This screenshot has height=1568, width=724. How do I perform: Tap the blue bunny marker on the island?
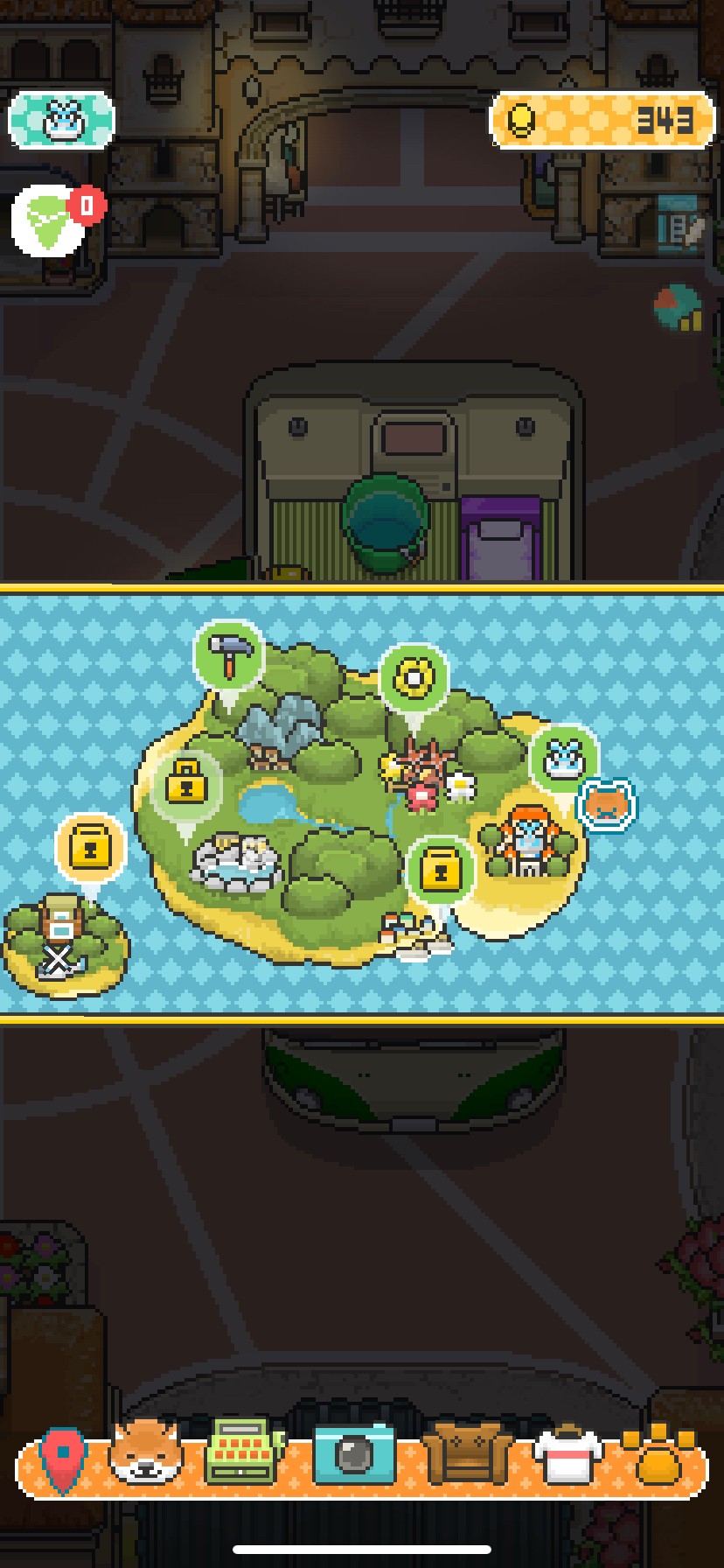tap(564, 758)
